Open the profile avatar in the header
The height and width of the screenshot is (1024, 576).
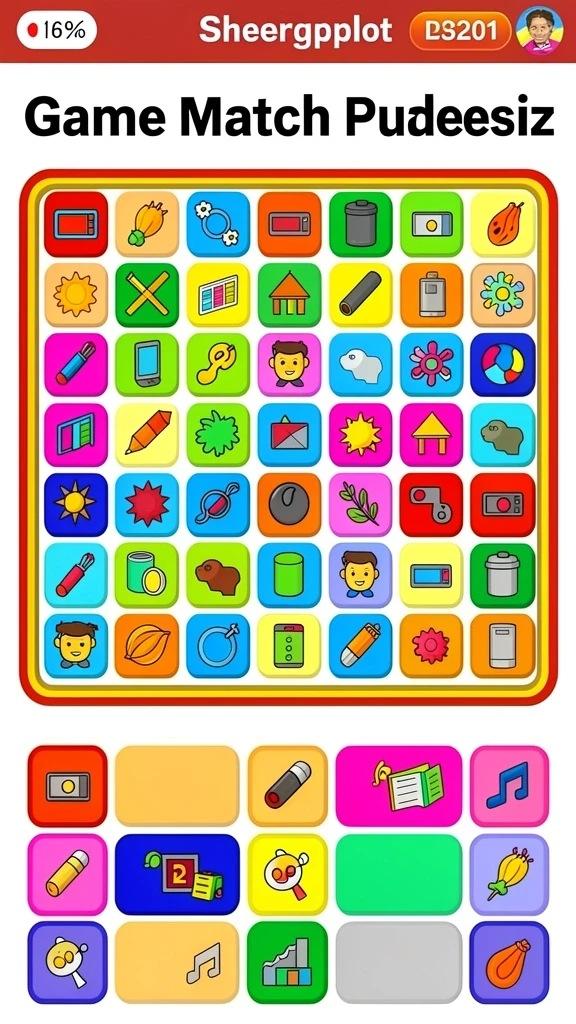point(539,30)
